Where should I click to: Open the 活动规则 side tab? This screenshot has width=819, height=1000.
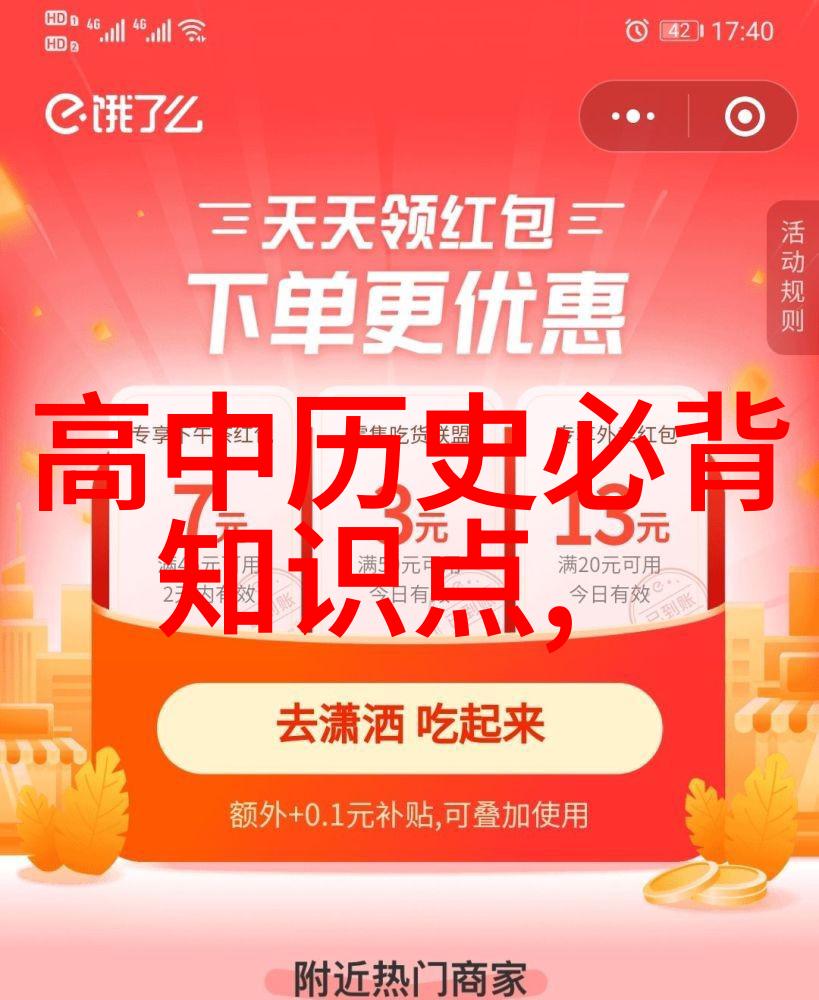[x=793, y=277]
